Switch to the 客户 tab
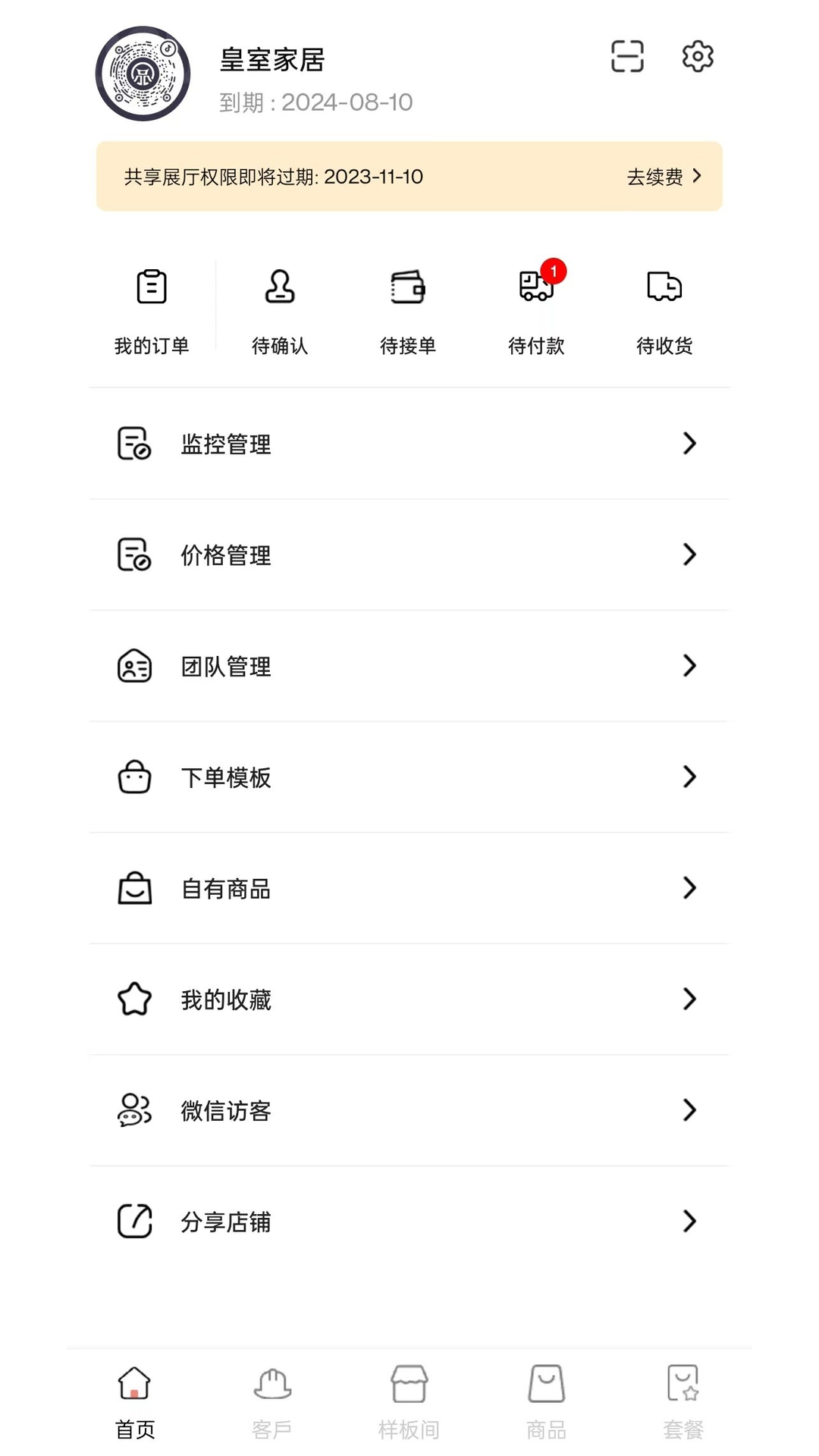819x1456 pixels. click(x=272, y=1403)
